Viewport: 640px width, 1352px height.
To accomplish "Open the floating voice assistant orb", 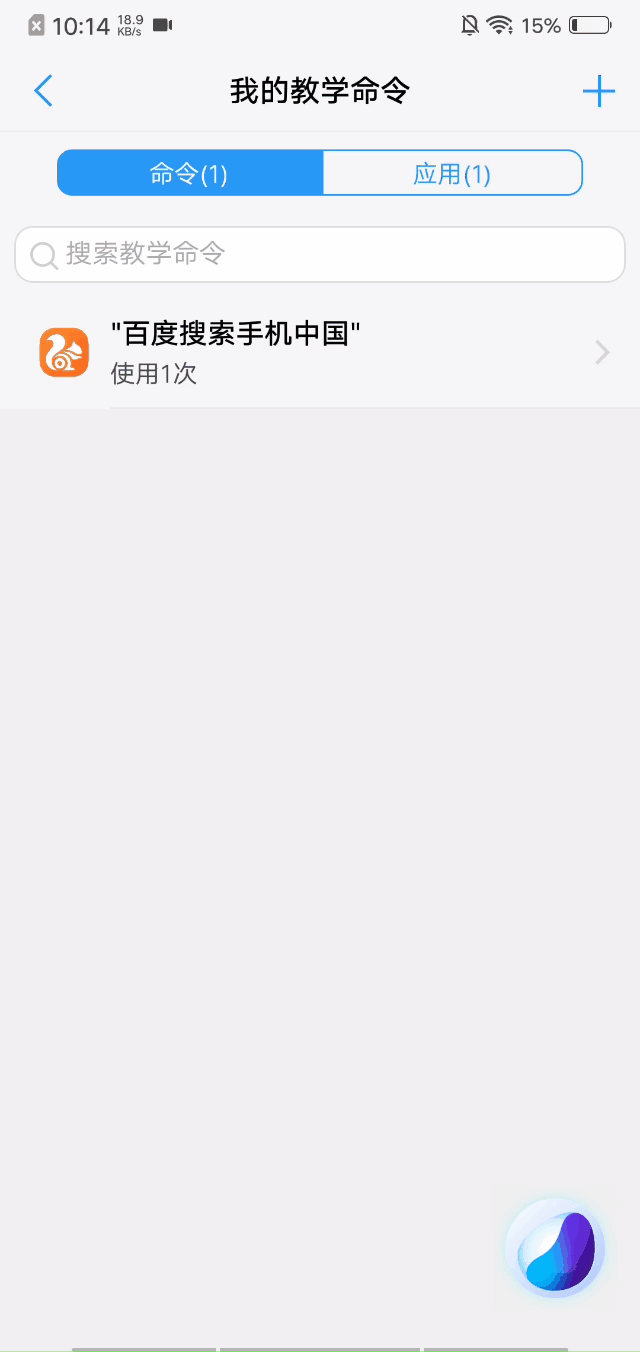I will click(554, 1248).
